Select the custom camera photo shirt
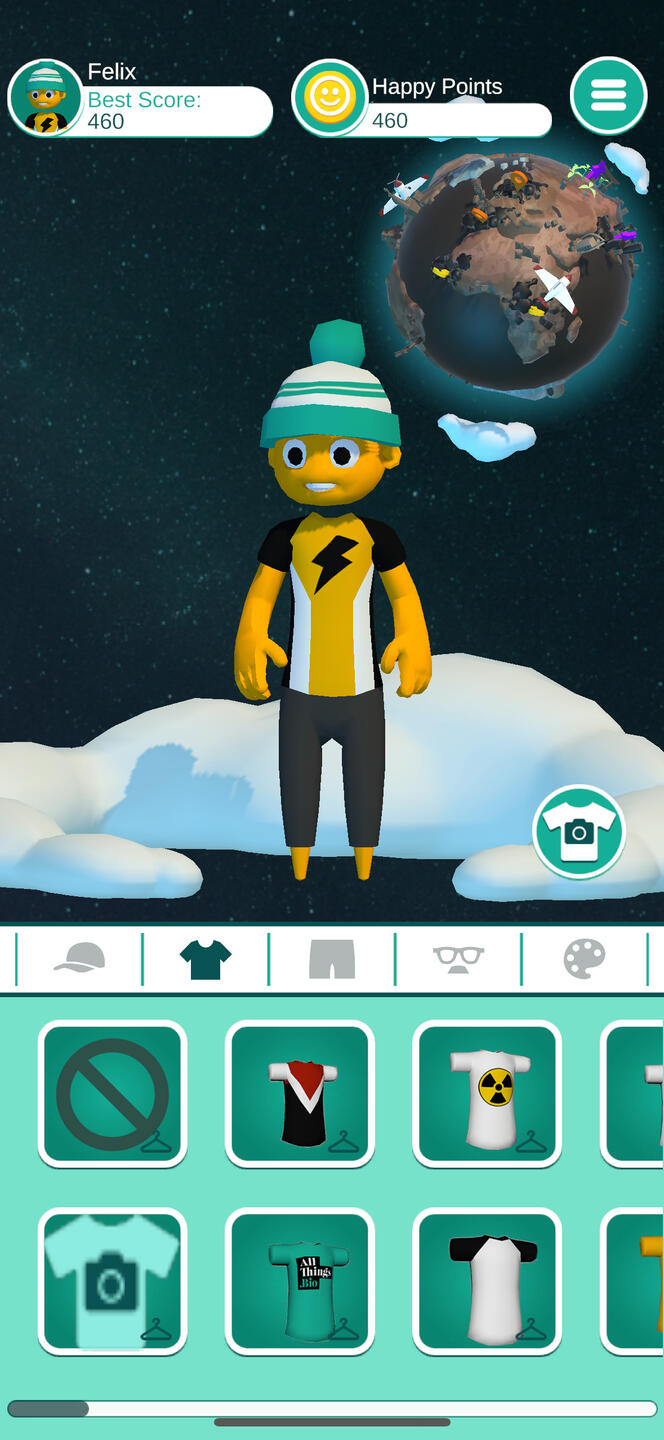Image resolution: width=664 pixels, height=1440 pixels. pos(112,1281)
